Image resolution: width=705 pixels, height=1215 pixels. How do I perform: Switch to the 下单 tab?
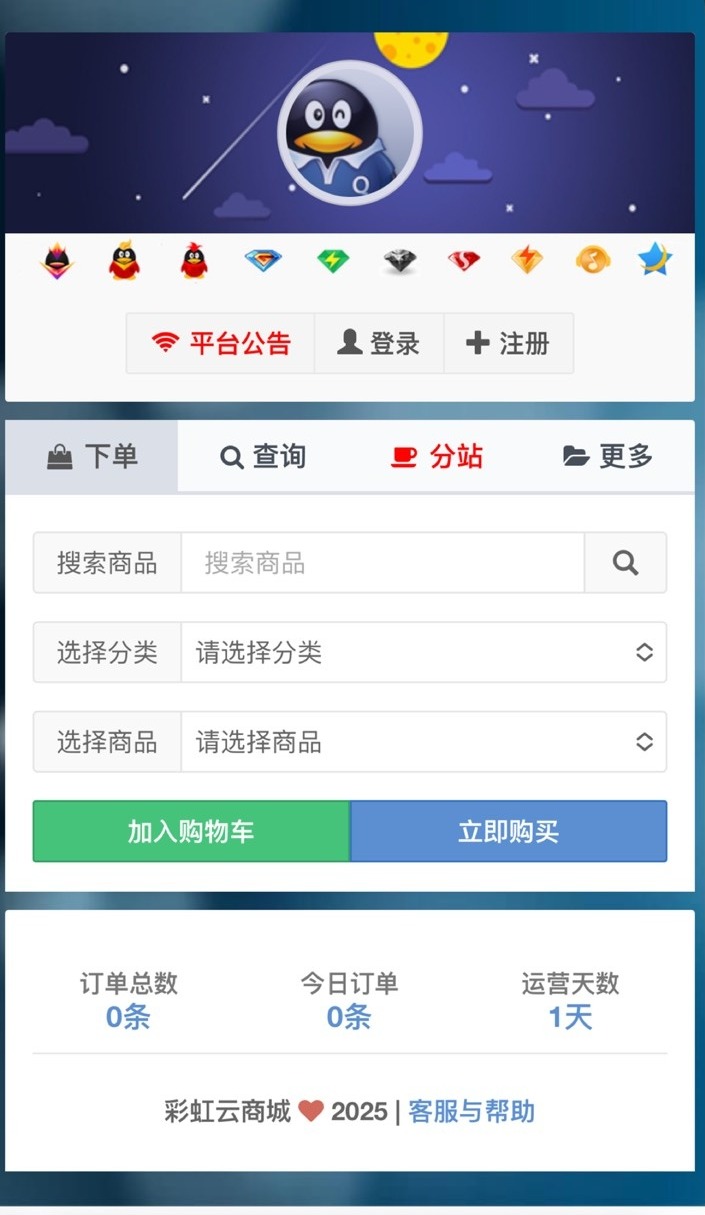coord(92,457)
